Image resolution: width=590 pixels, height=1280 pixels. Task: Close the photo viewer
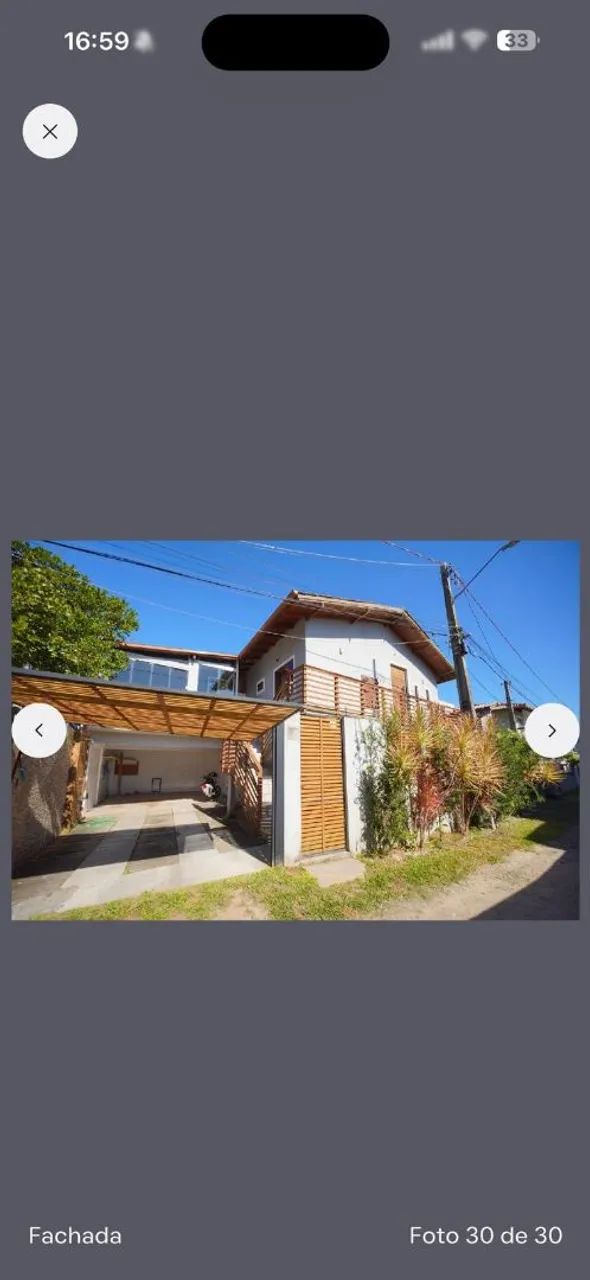tap(50, 131)
